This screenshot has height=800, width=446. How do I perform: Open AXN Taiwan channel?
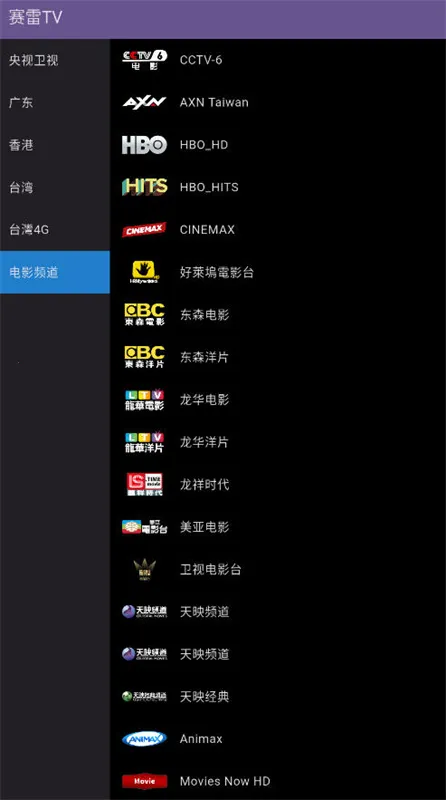click(278, 103)
